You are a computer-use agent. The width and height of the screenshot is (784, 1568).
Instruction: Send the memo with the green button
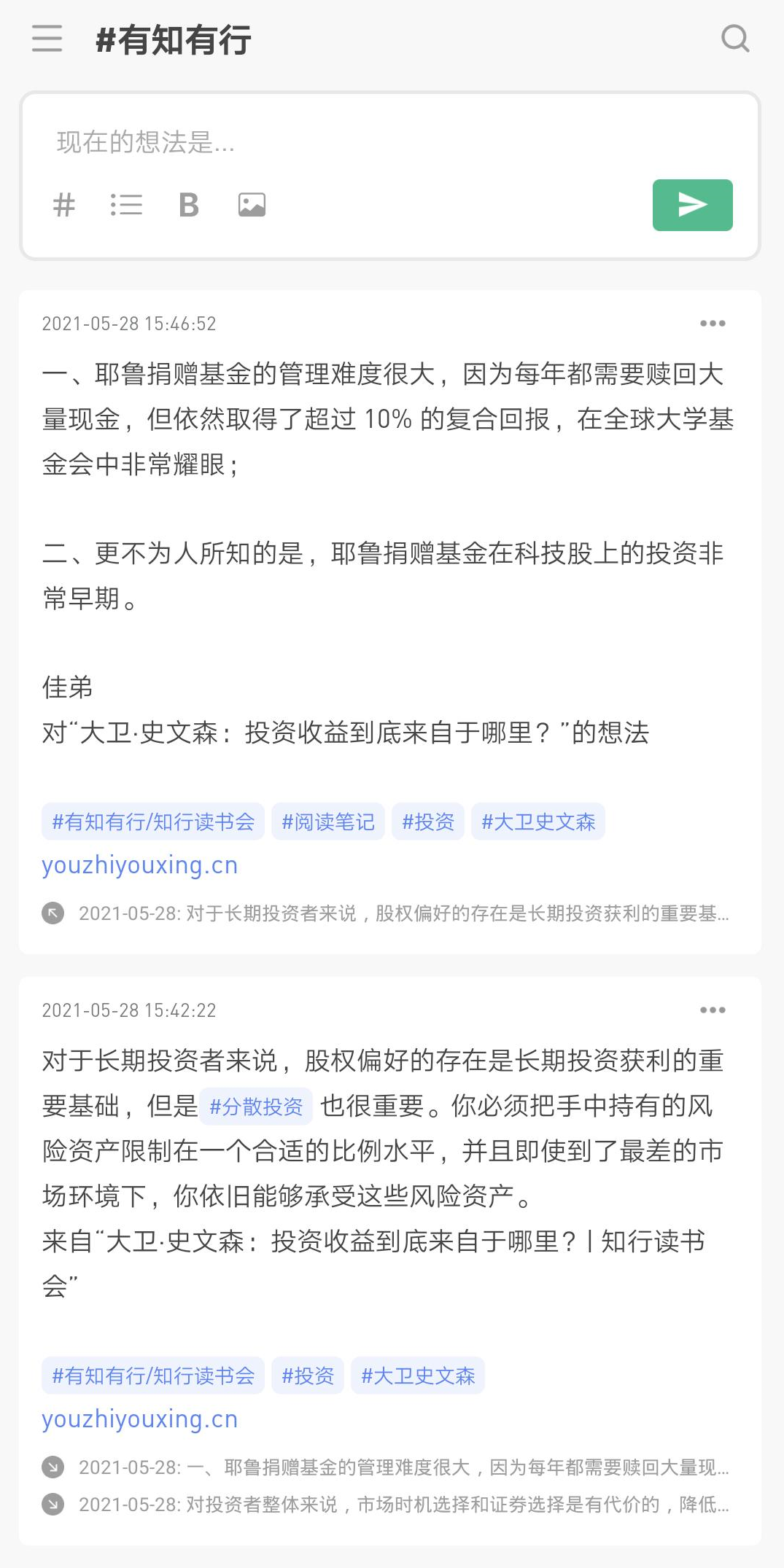coord(692,205)
